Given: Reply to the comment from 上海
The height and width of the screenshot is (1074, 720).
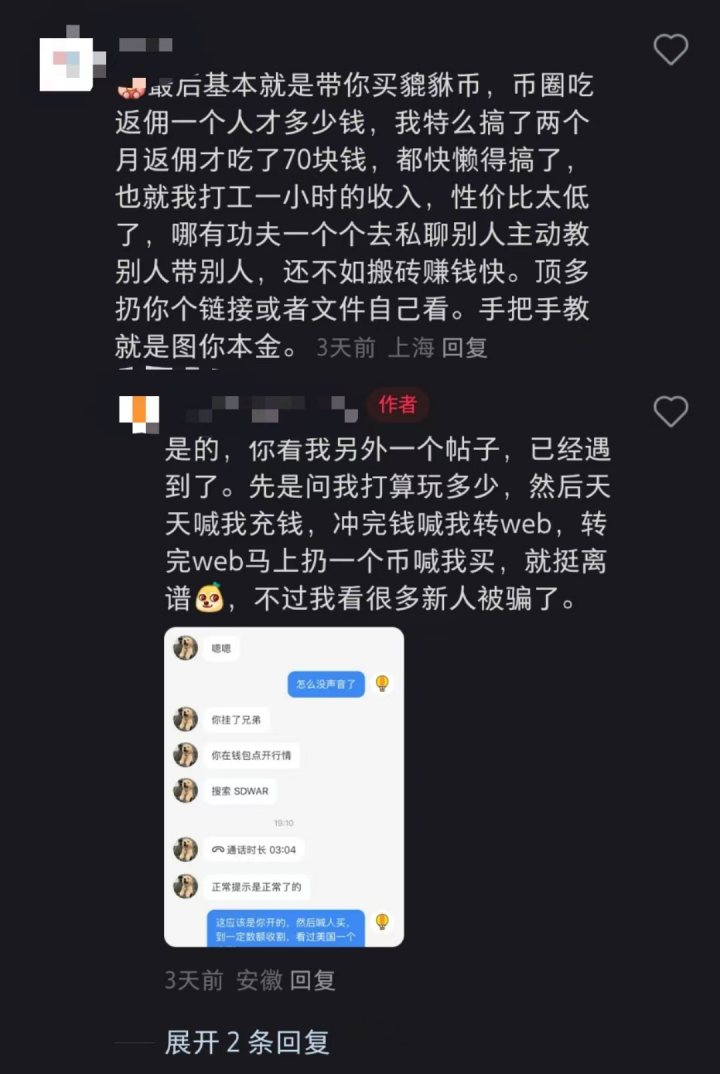Looking at the screenshot, I should click(464, 348).
